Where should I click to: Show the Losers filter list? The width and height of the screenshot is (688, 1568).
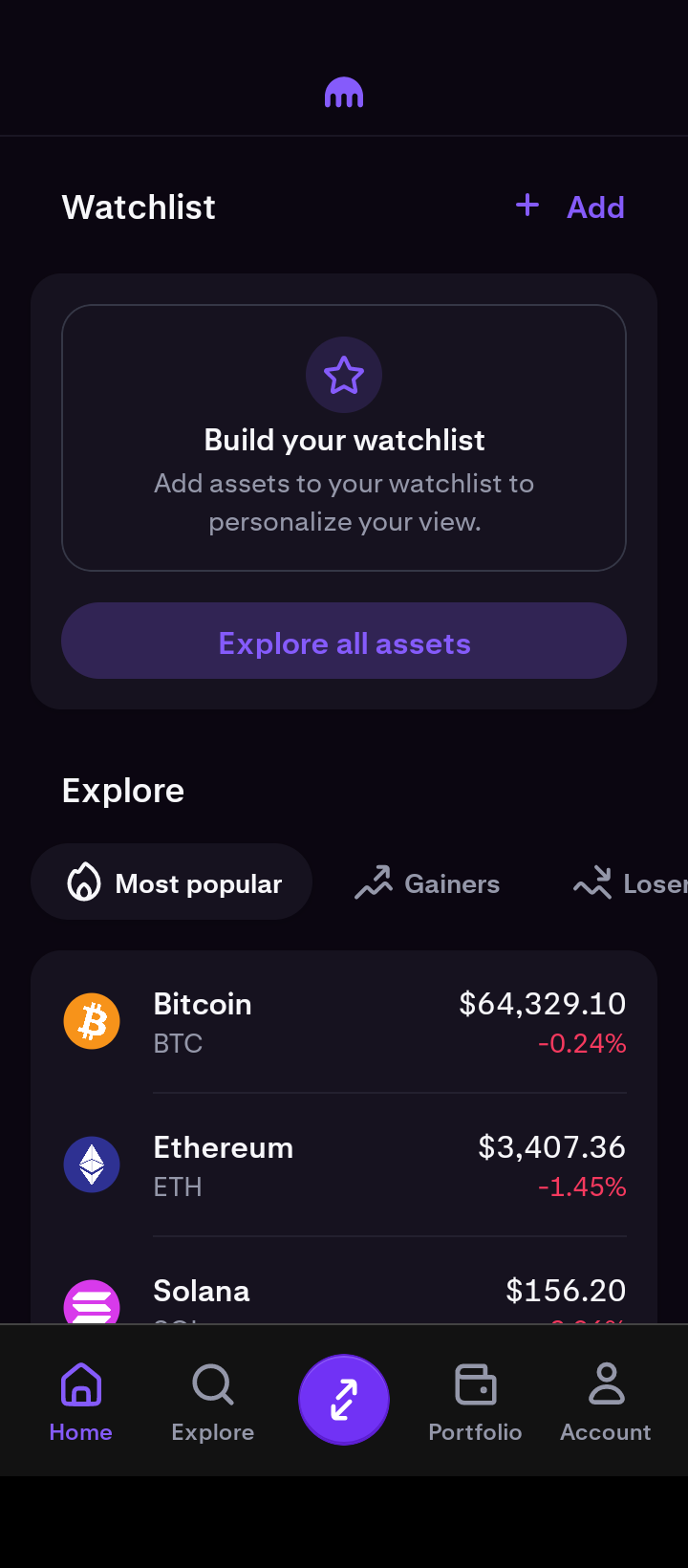[631, 883]
